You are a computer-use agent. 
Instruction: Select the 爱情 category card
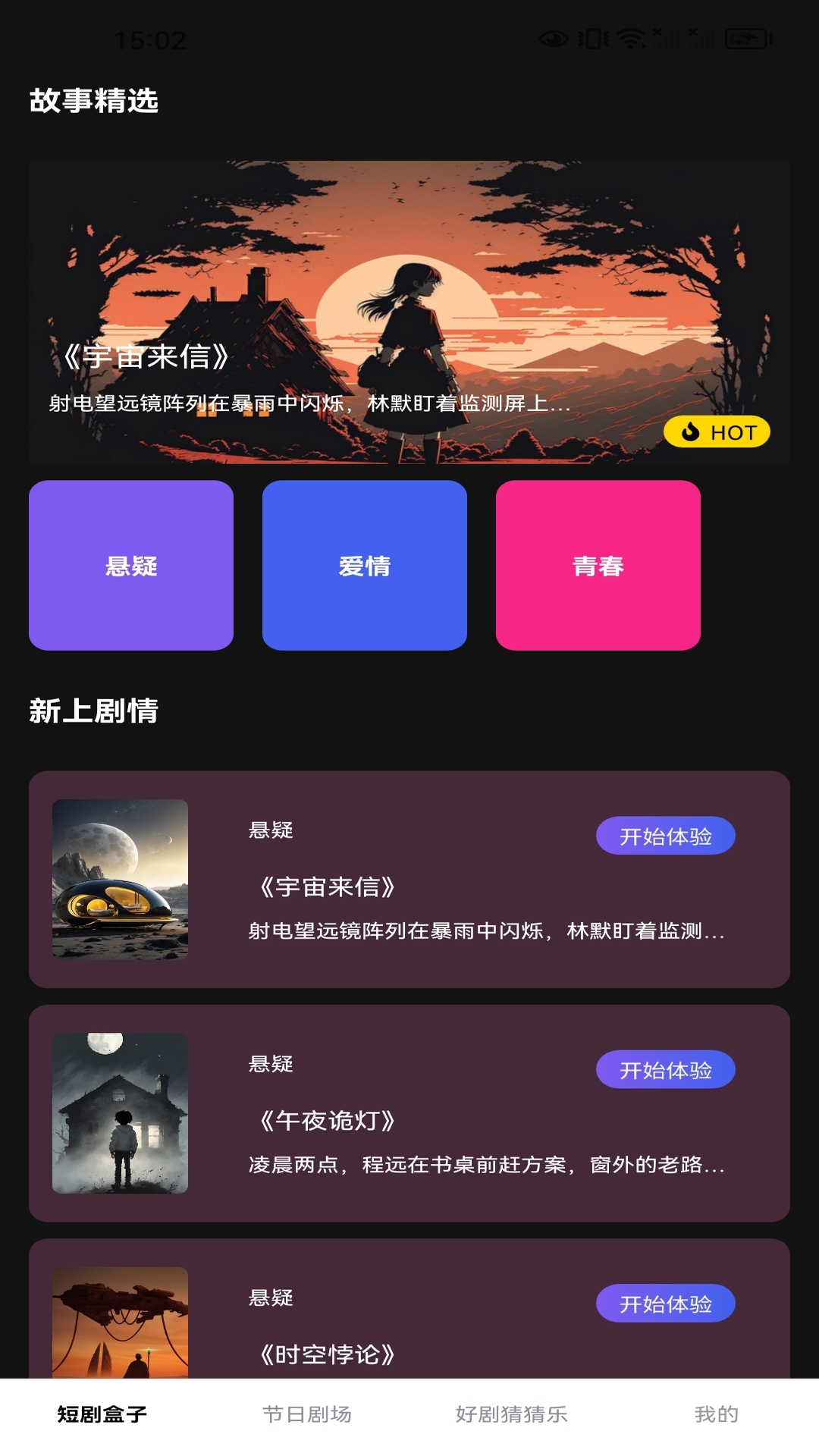(365, 566)
